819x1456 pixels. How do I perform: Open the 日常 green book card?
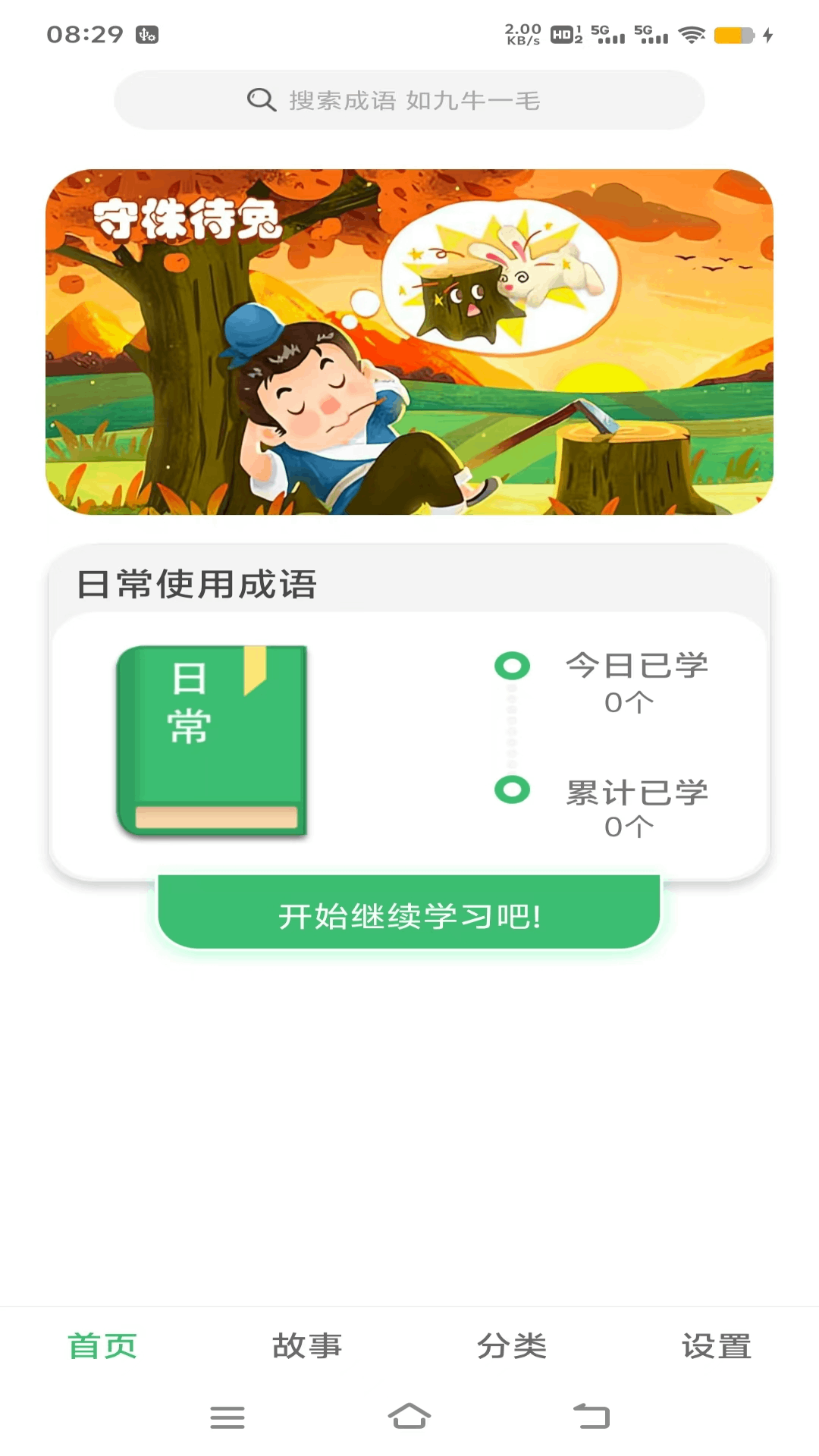pyautogui.click(x=212, y=741)
